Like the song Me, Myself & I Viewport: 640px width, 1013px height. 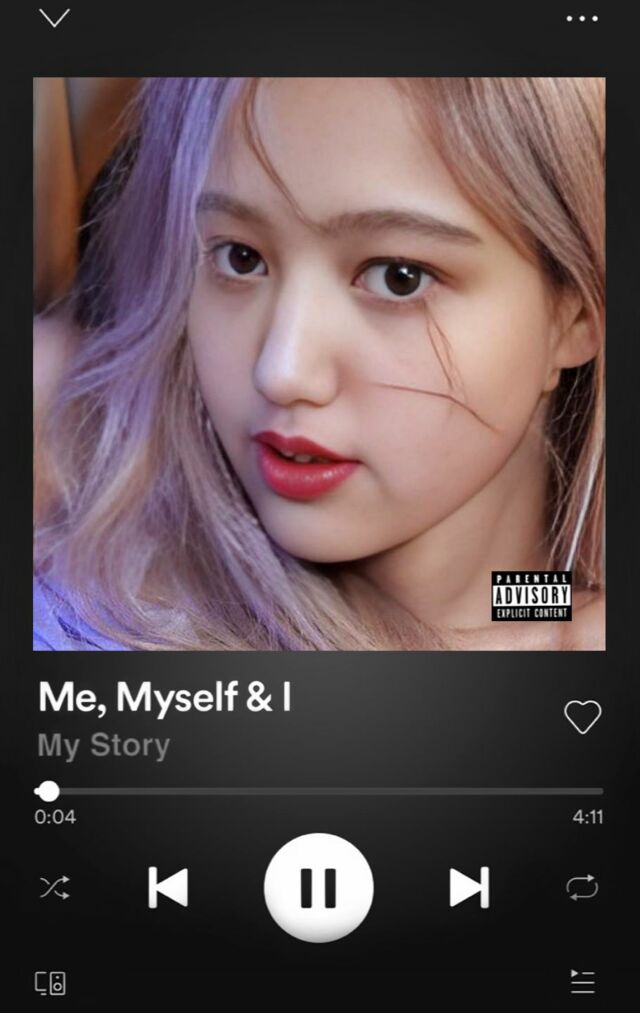pyautogui.click(x=582, y=717)
